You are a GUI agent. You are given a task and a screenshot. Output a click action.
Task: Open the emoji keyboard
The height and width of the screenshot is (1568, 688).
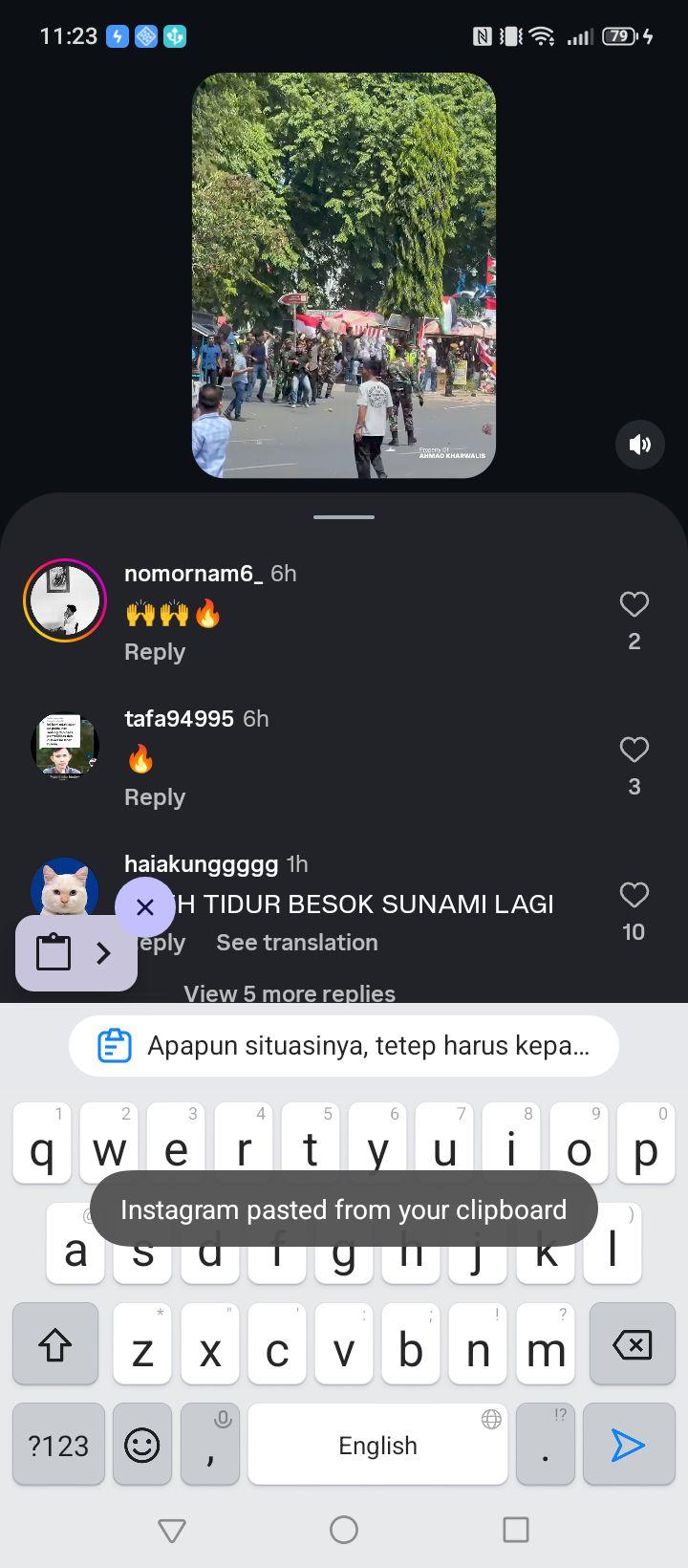[x=142, y=1445]
